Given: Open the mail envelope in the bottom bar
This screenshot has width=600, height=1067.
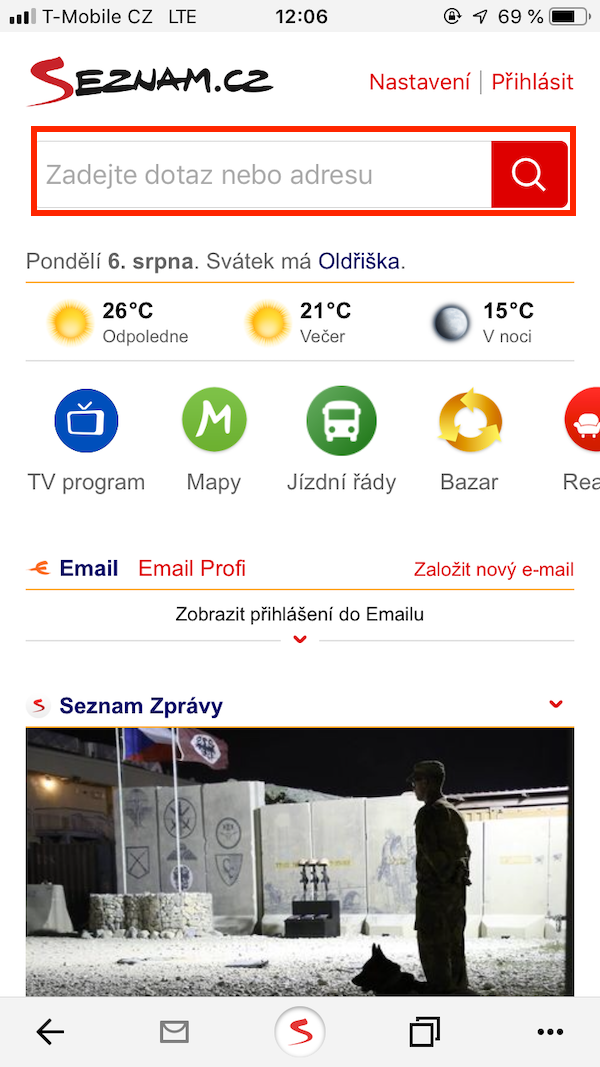Looking at the screenshot, I should click(x=174, y=1033).
